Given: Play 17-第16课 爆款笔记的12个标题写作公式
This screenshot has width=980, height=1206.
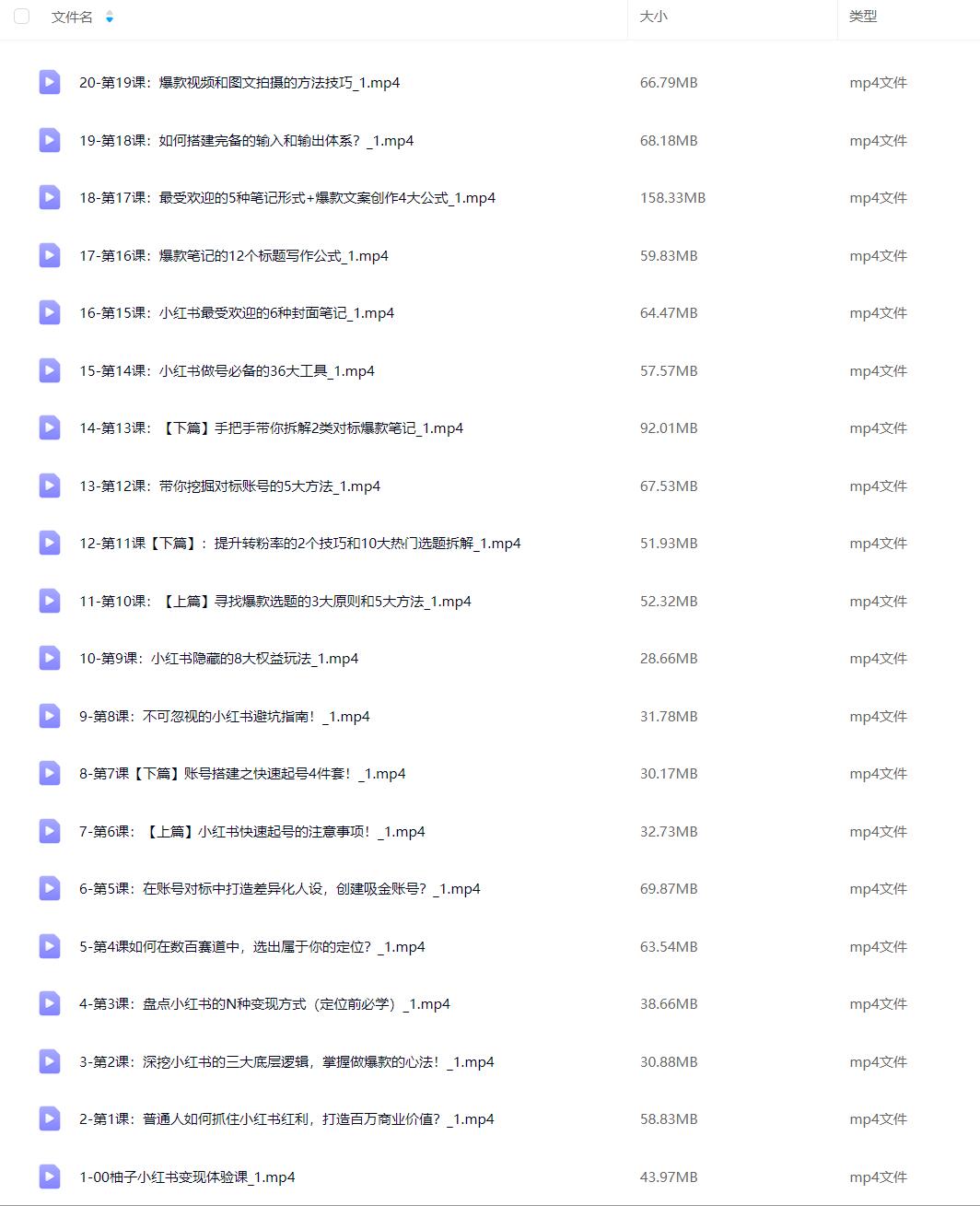Looking at the screenshot, I should point(233,256).
